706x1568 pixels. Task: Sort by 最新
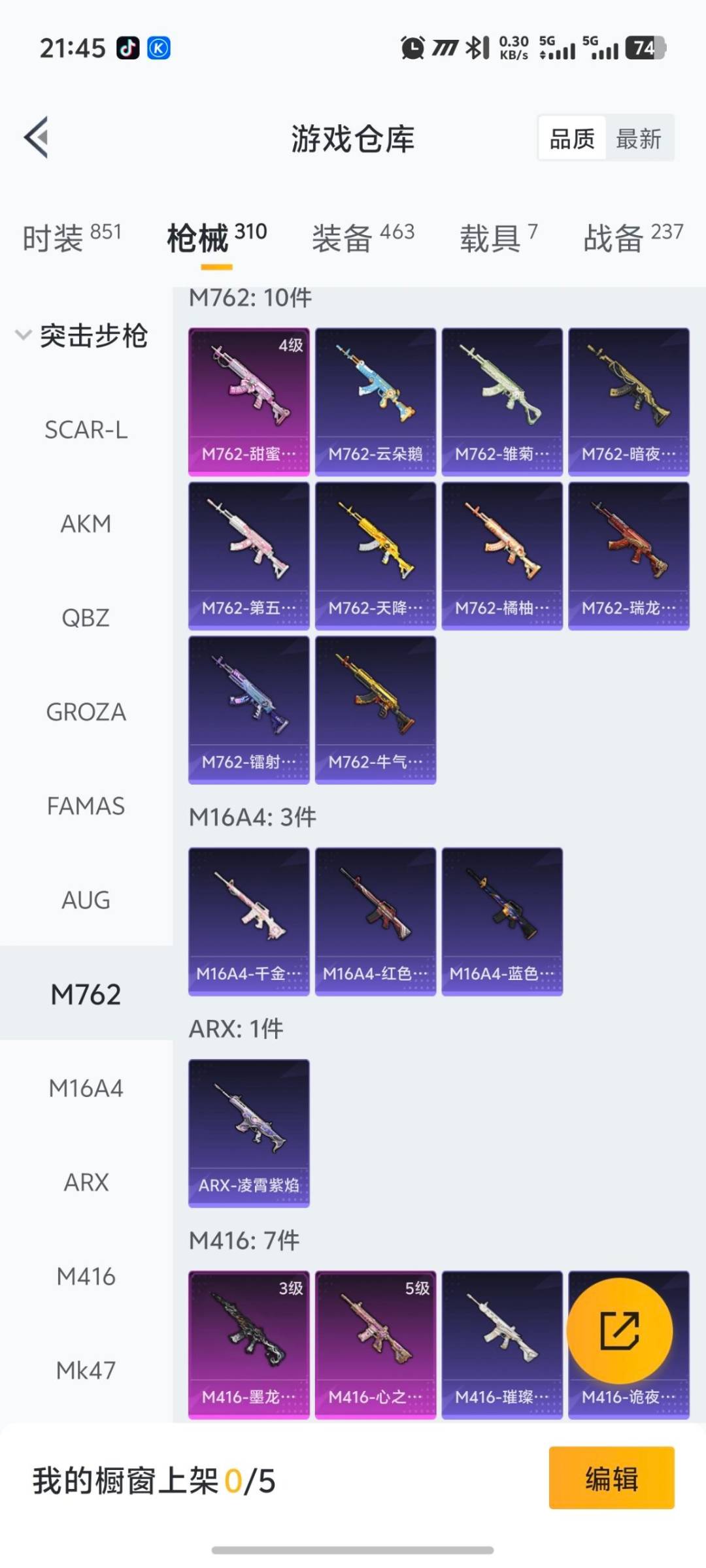coord(639,139)
